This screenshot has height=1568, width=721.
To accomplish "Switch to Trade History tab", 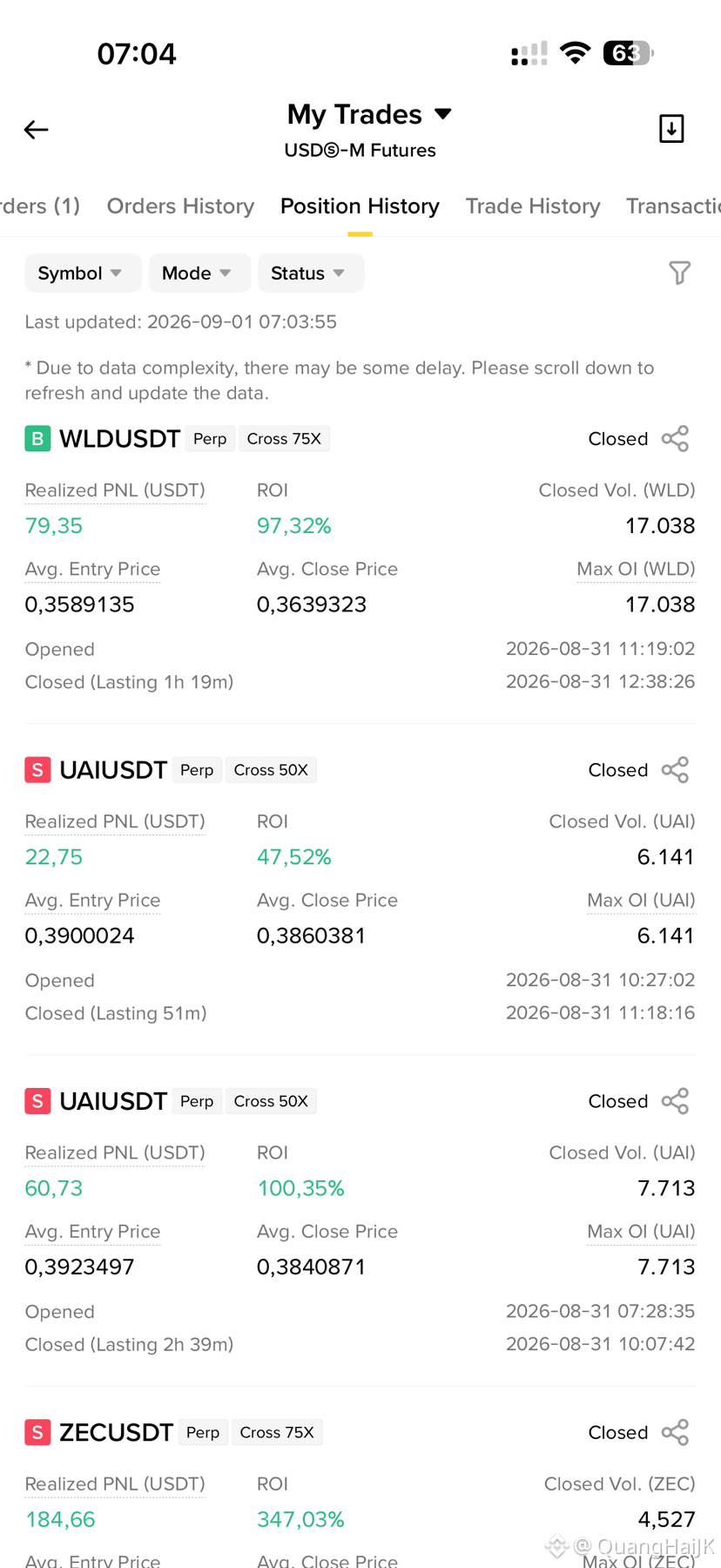I will 533,206.
